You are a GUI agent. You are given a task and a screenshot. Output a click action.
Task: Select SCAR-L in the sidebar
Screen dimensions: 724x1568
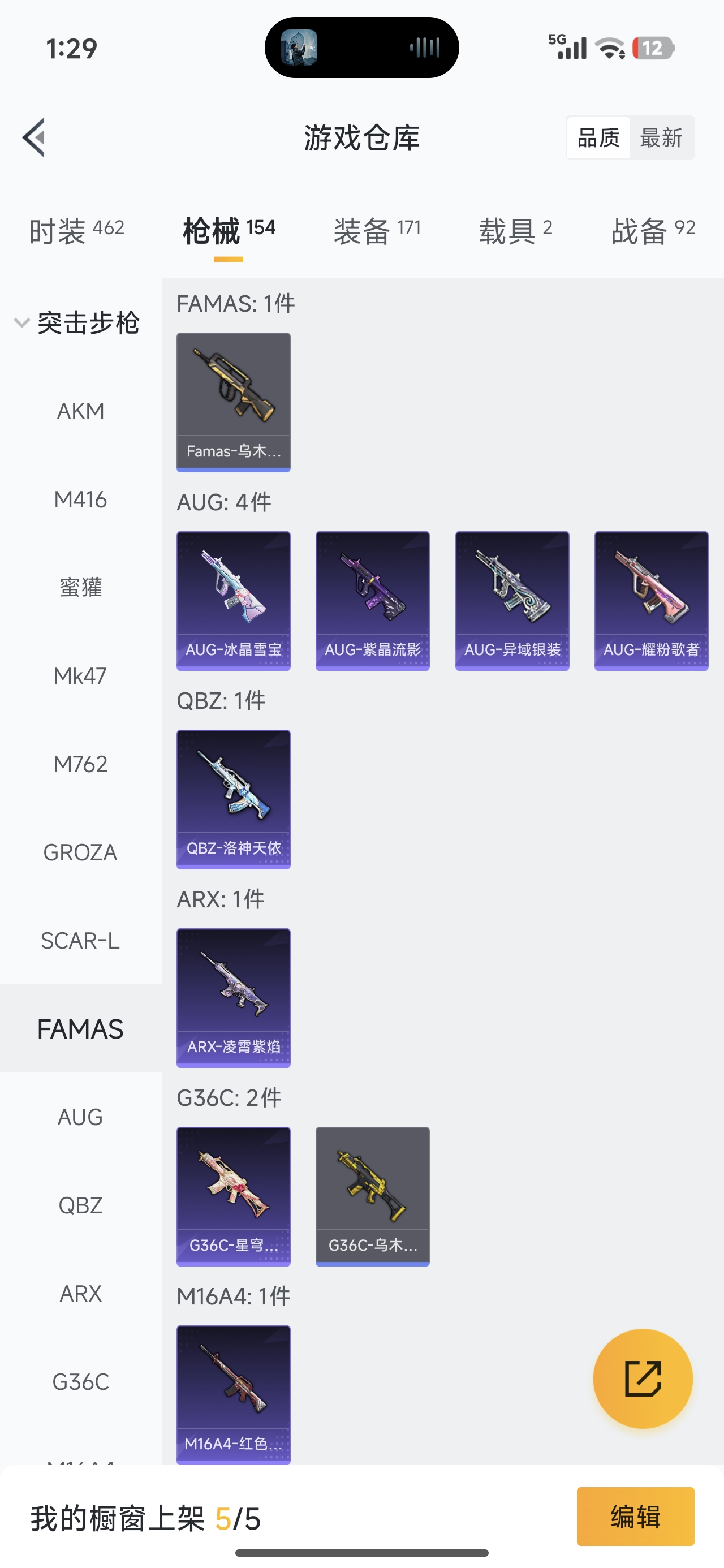tap(80, 941)
